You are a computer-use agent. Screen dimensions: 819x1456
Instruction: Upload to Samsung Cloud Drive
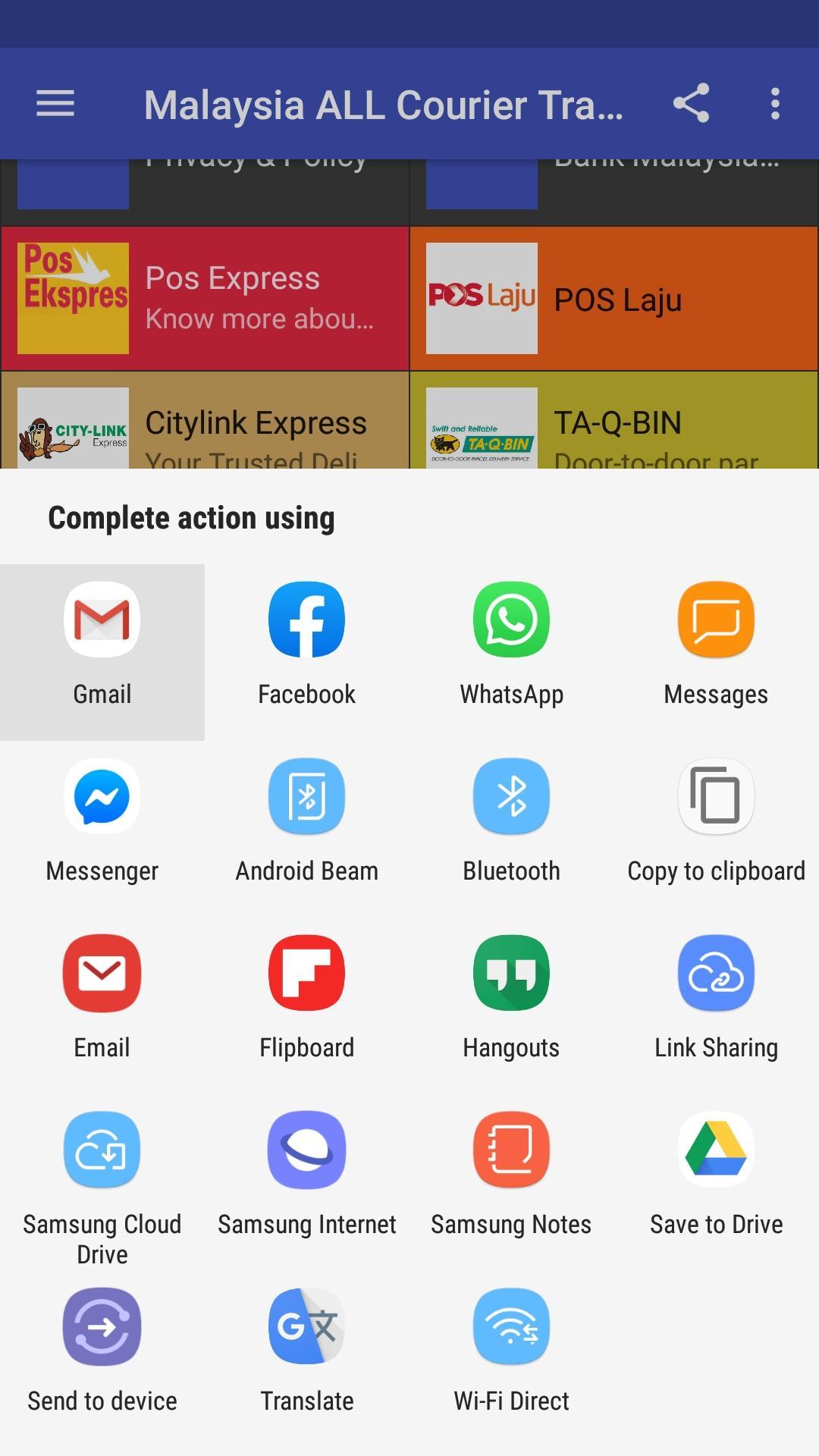102,1187
